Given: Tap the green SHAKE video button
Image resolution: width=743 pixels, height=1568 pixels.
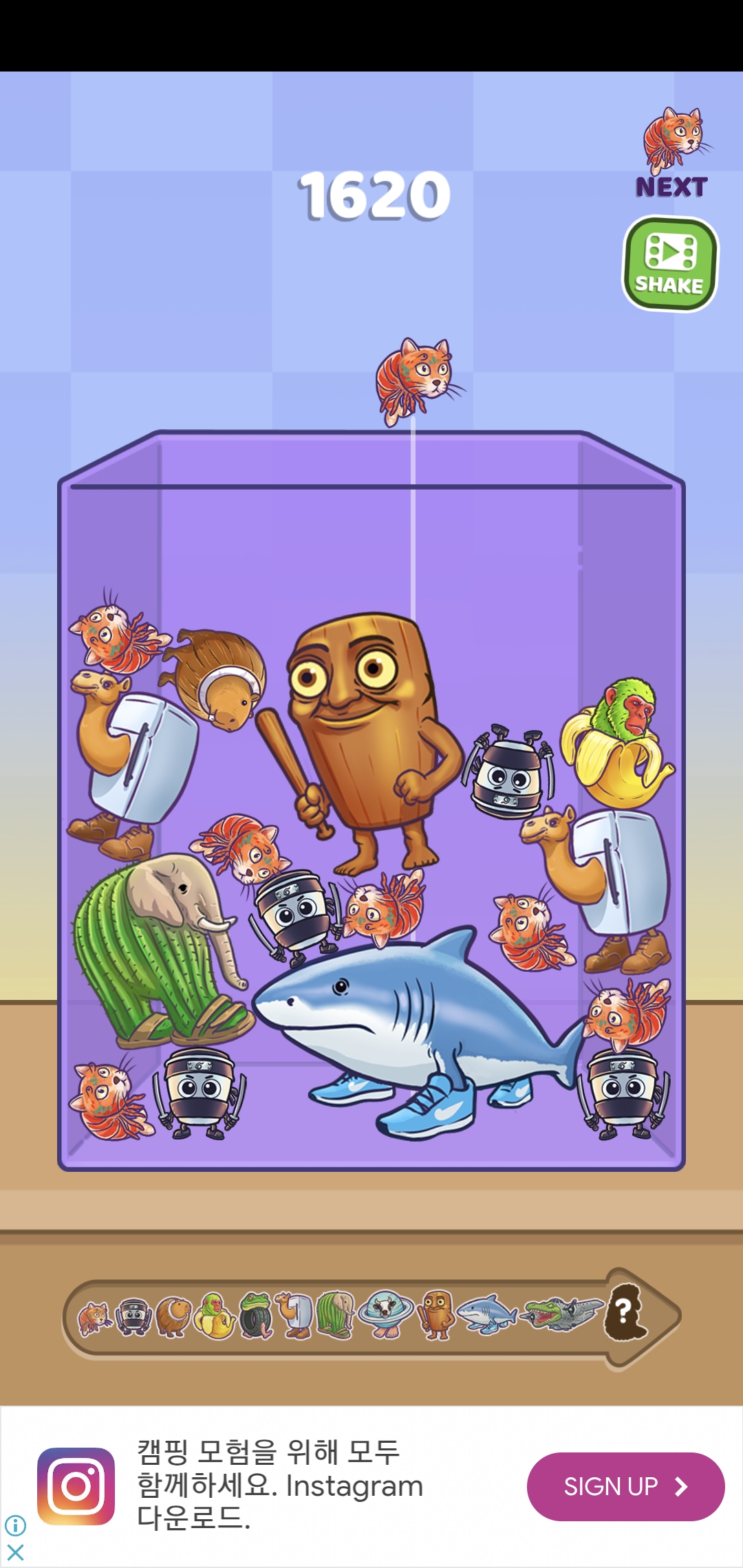Looking at the screenshot, I should click(x=670, y=264).
